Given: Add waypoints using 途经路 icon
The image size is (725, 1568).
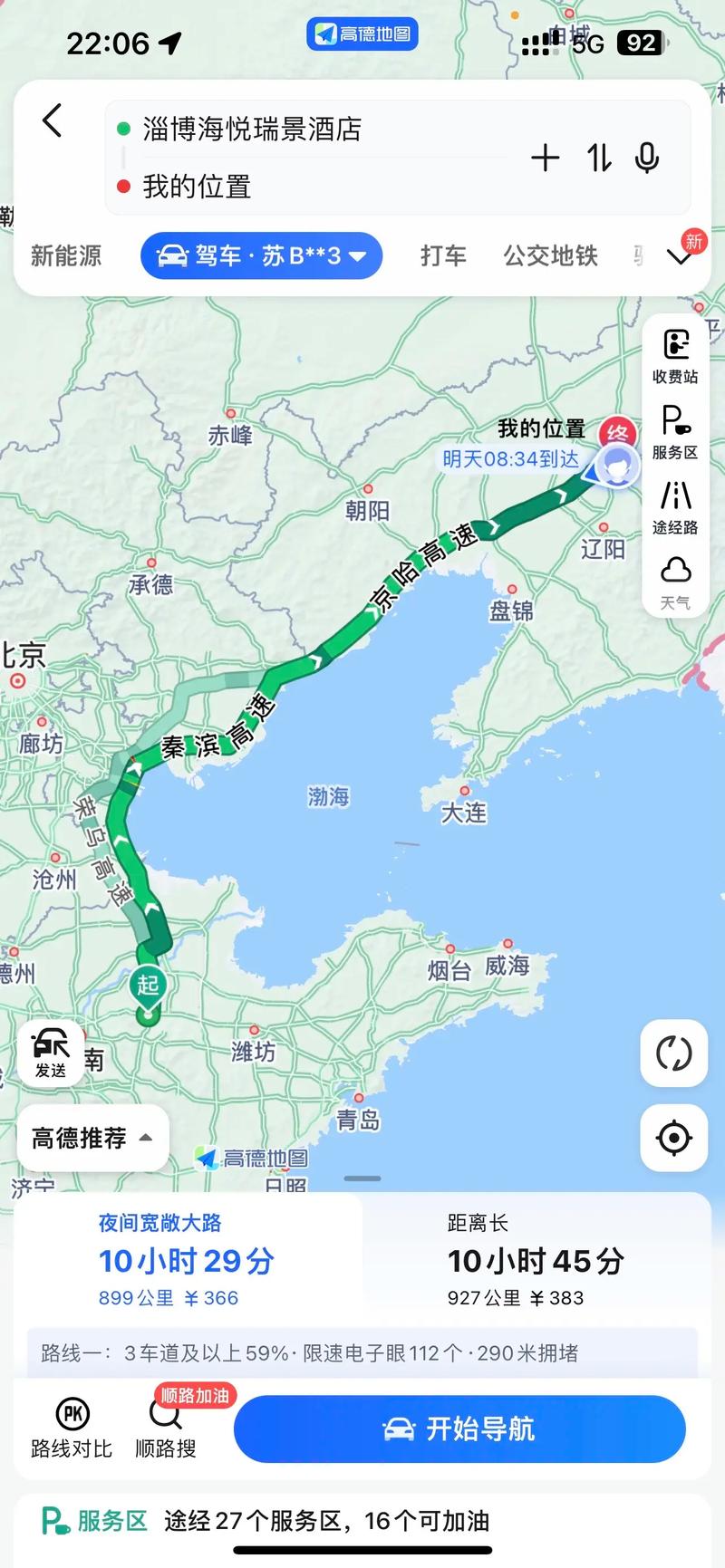Looking at the screenshot, I should click(x=674, y=509).
